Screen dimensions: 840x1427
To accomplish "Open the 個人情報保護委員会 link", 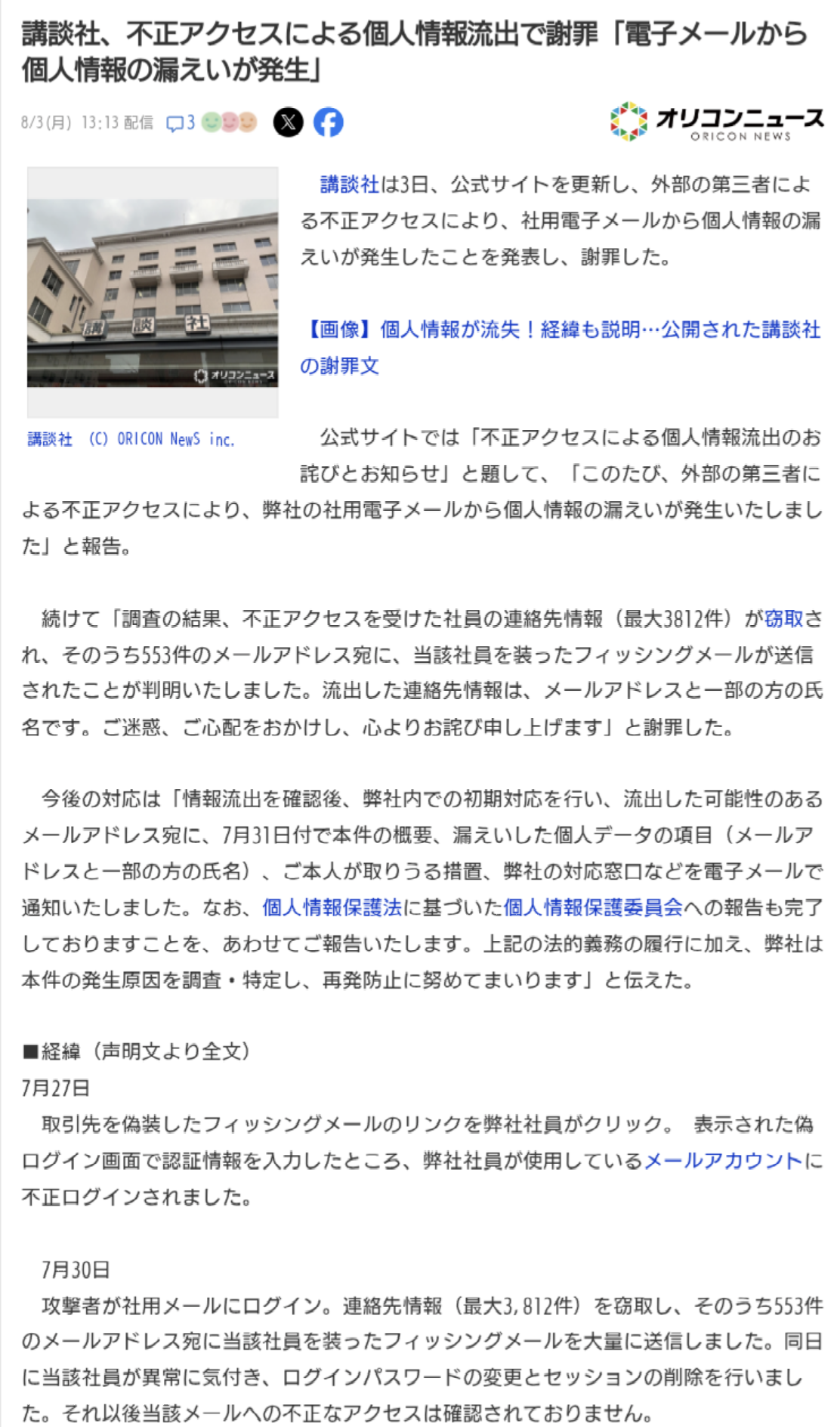I will [593, 908].
